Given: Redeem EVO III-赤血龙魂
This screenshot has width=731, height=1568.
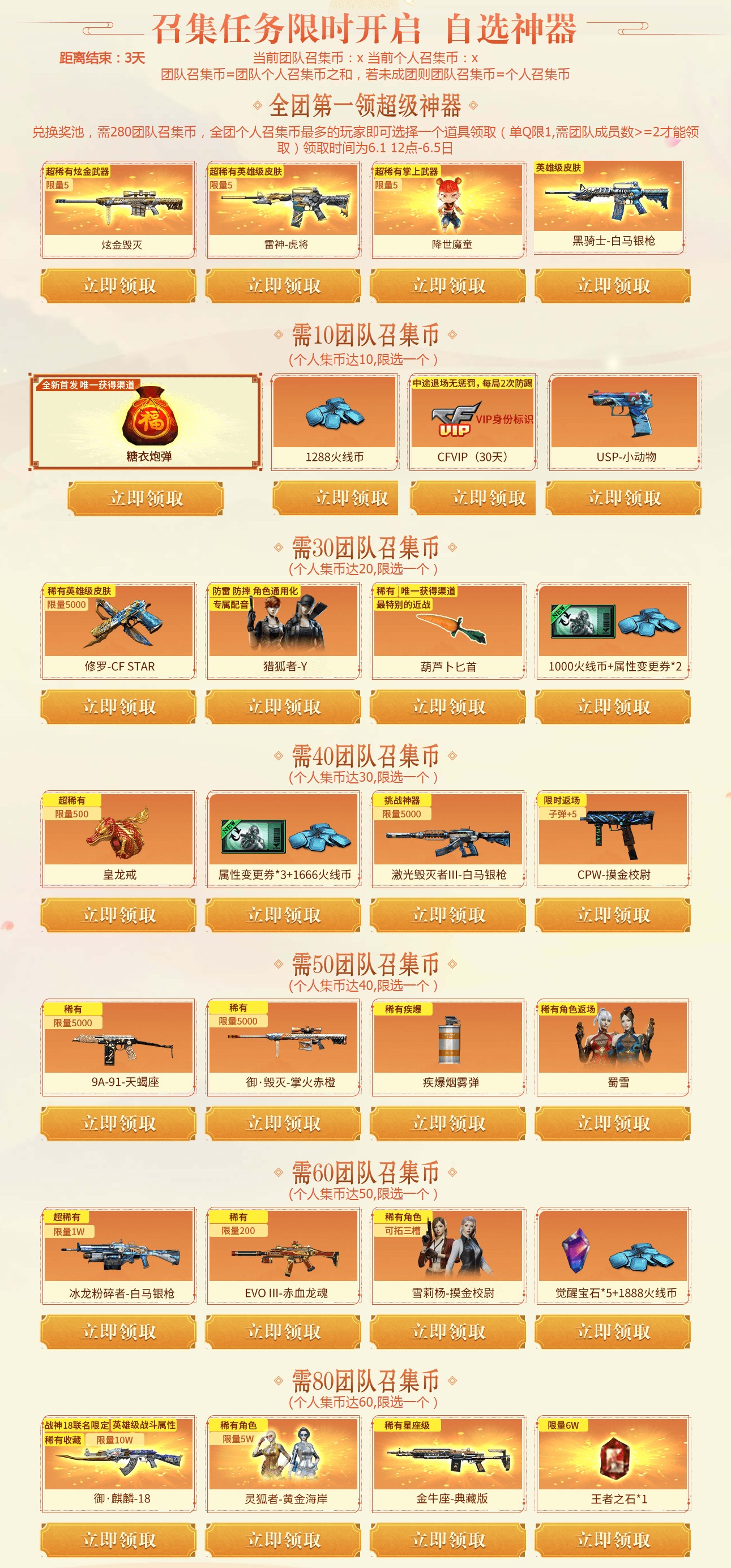Looking at the screenshot, I should point(284,1331).
